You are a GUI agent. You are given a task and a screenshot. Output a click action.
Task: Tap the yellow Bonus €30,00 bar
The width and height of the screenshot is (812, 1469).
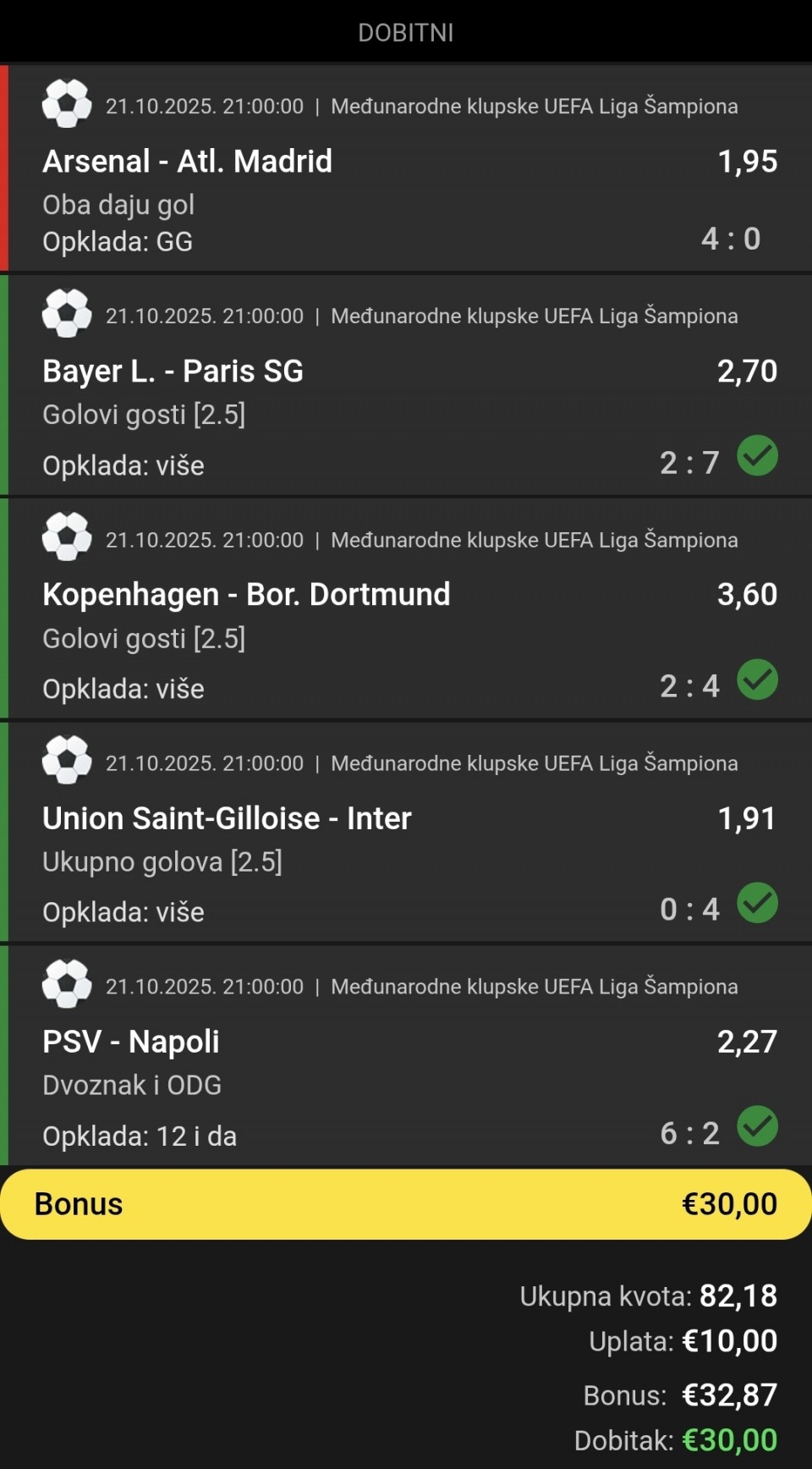[x=406, y=1203]
